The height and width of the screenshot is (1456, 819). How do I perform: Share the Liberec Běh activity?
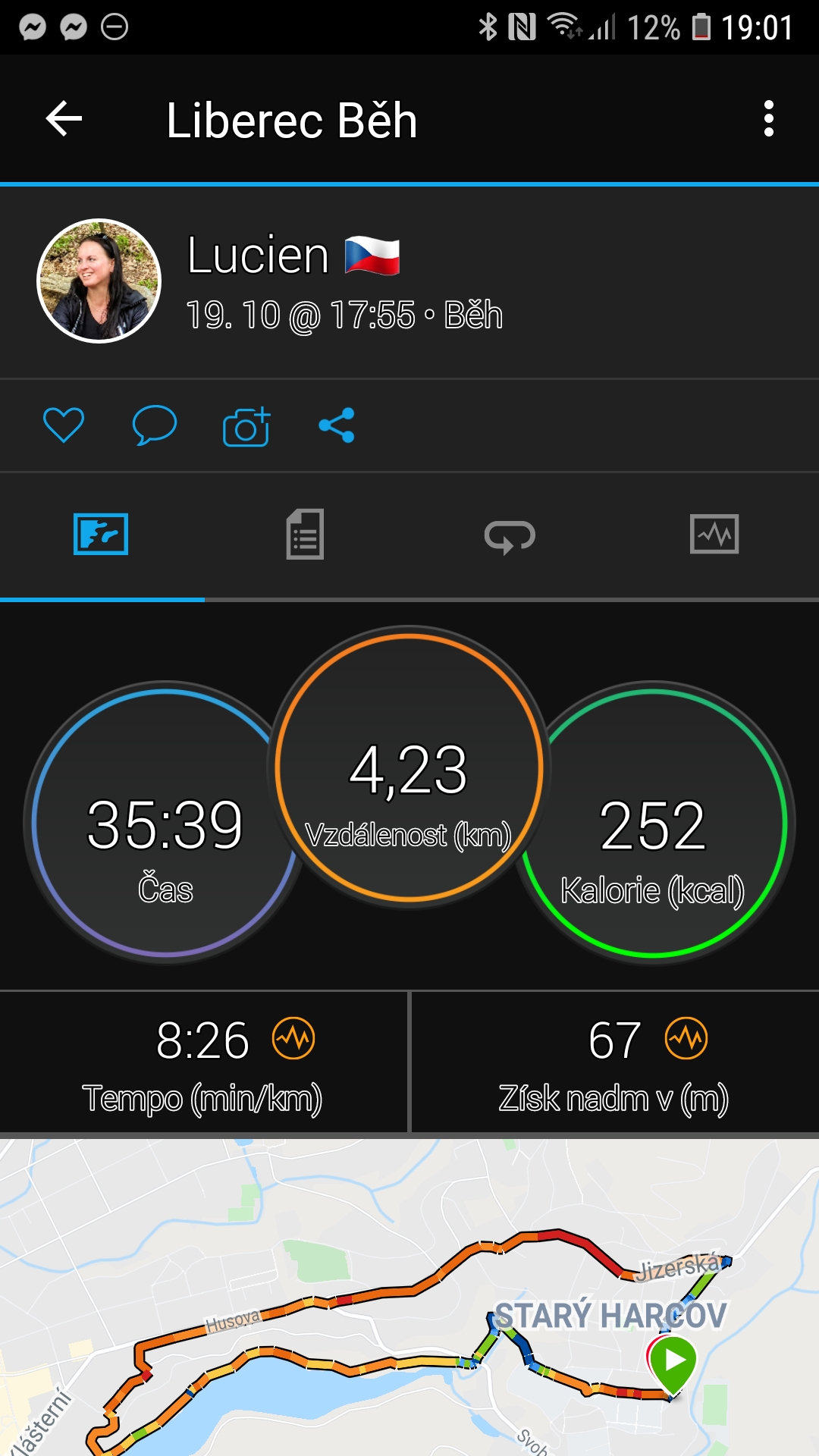point(337,425)
